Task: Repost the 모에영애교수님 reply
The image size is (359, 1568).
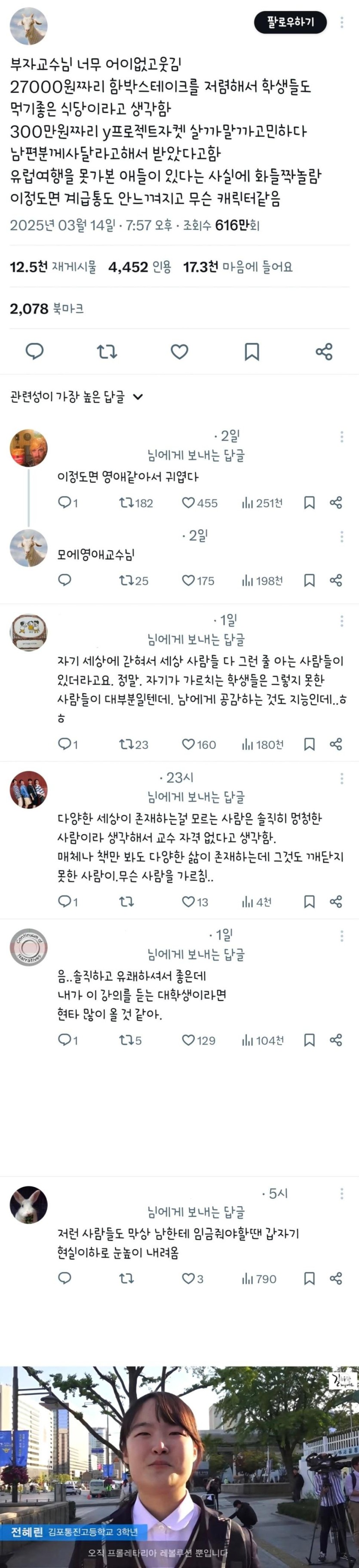Action: tap(126, 581)
